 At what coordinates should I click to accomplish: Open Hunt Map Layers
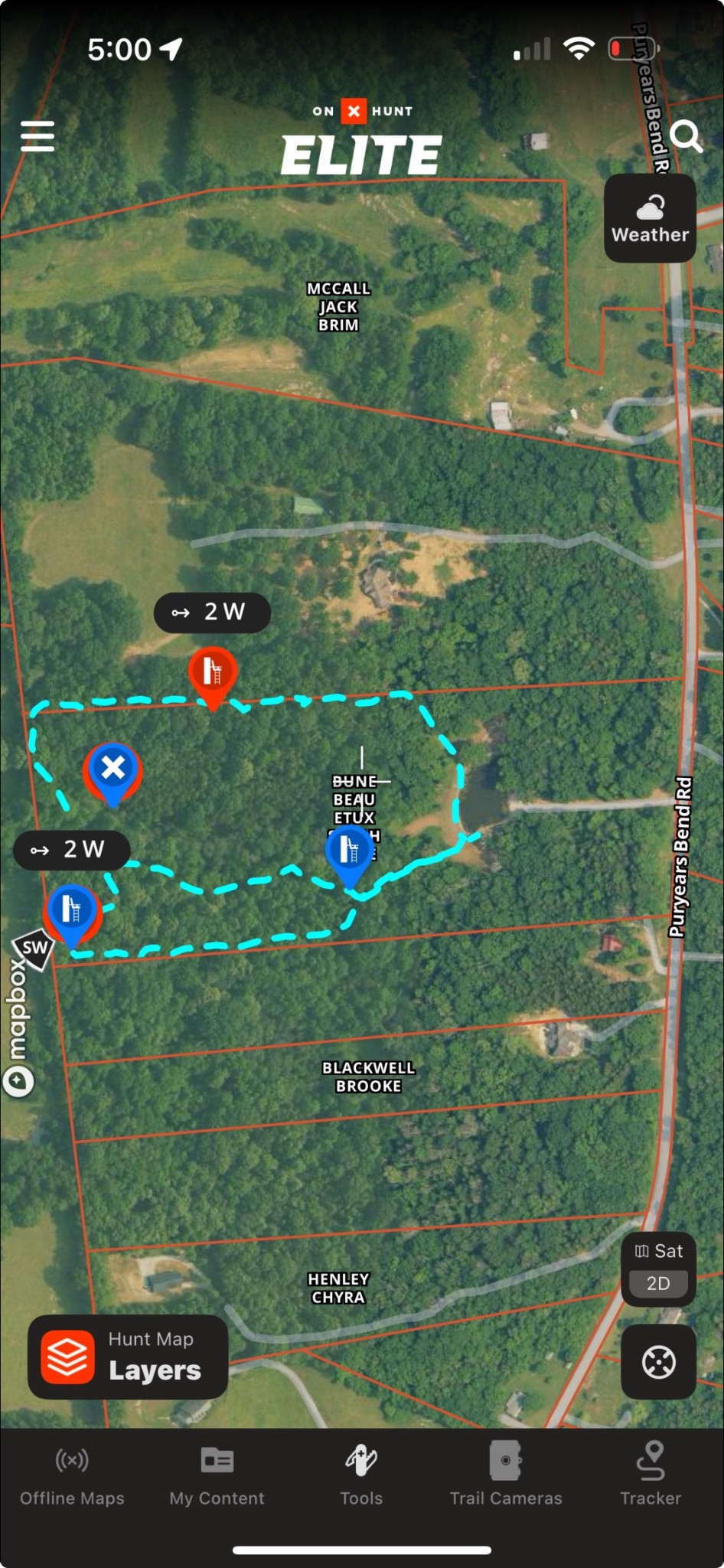tap(128, 1357)
